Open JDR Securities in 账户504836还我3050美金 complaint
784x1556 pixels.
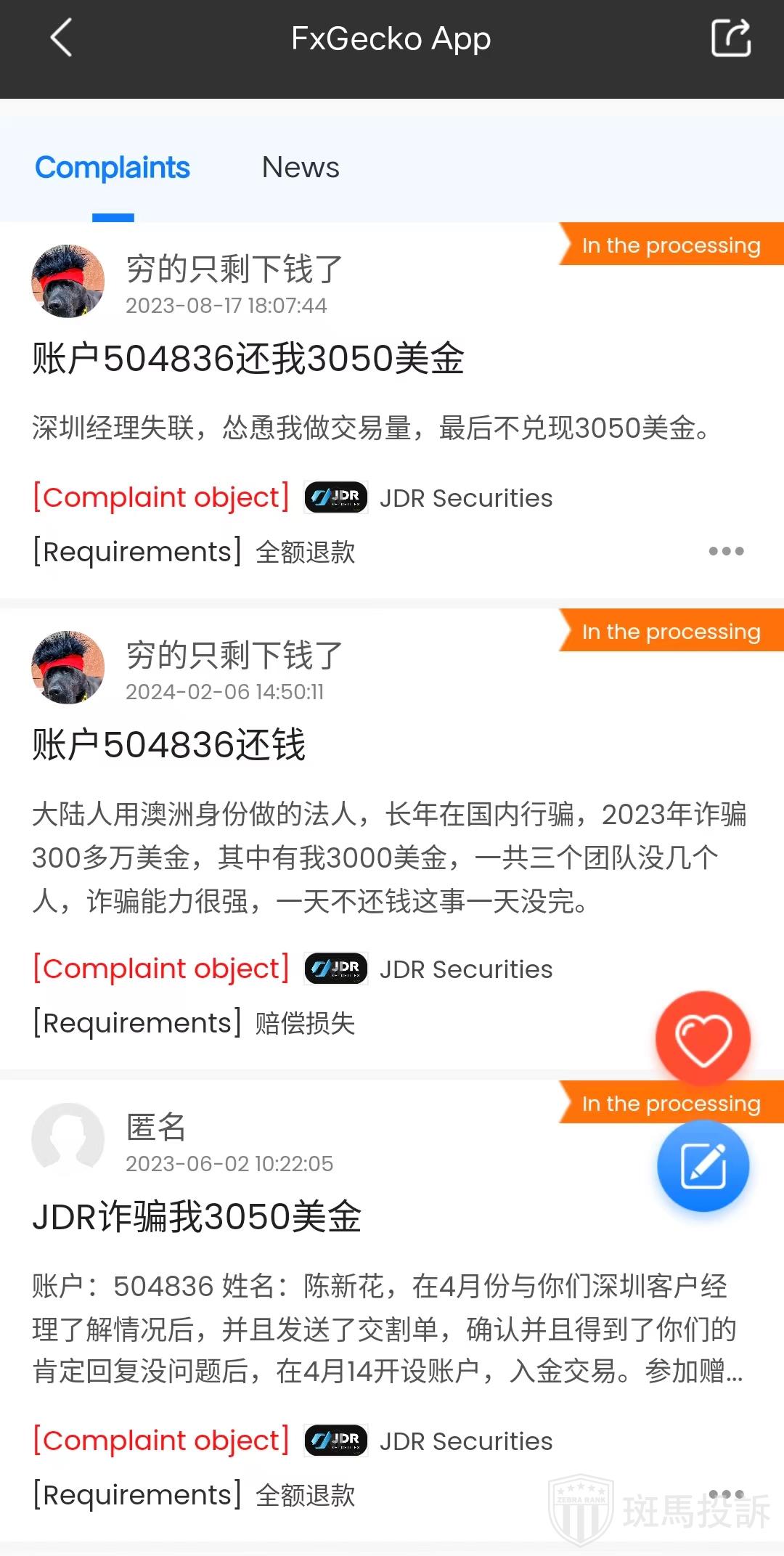(465, 498)
